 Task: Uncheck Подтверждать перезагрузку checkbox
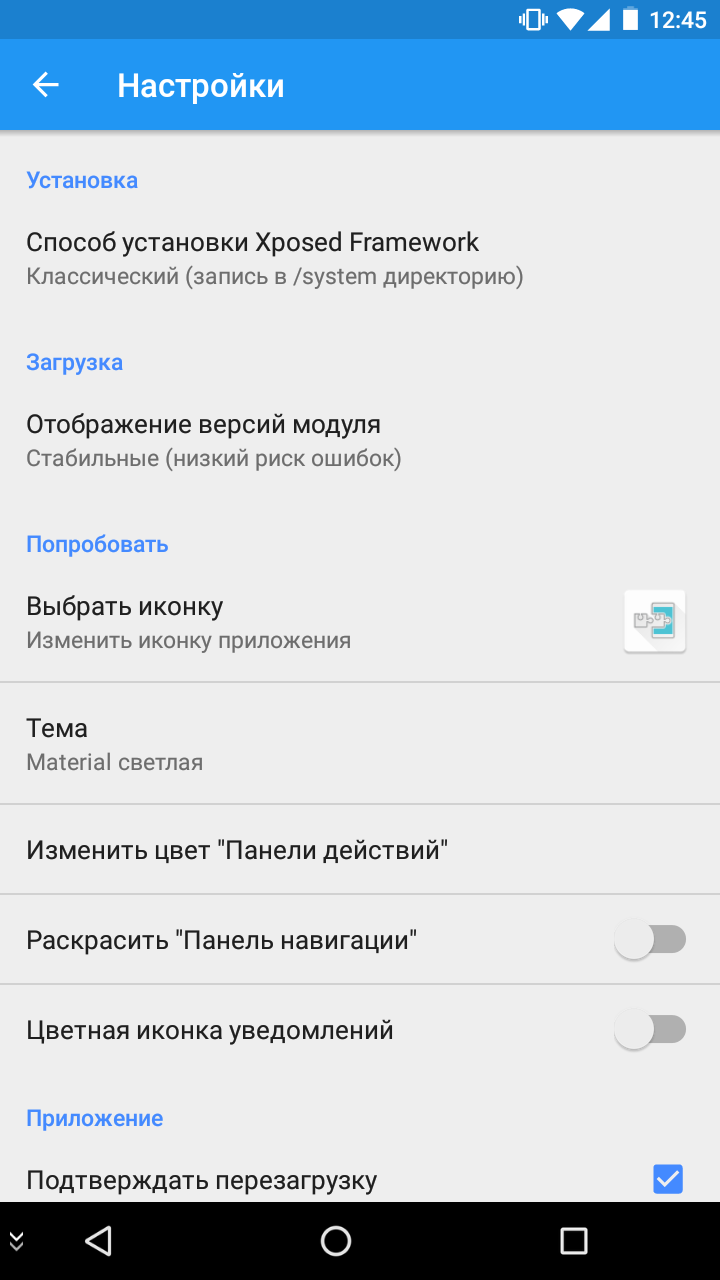(667, 1179)
